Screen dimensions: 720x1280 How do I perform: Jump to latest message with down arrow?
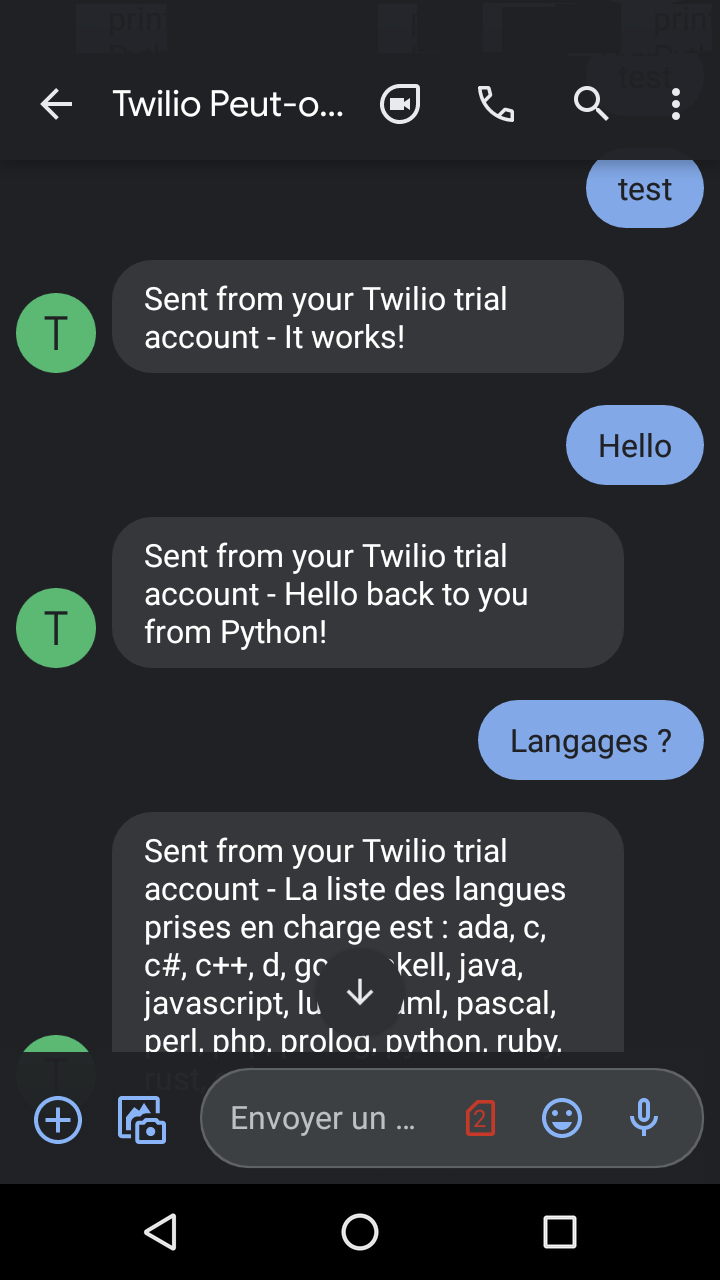coord(359,992)
